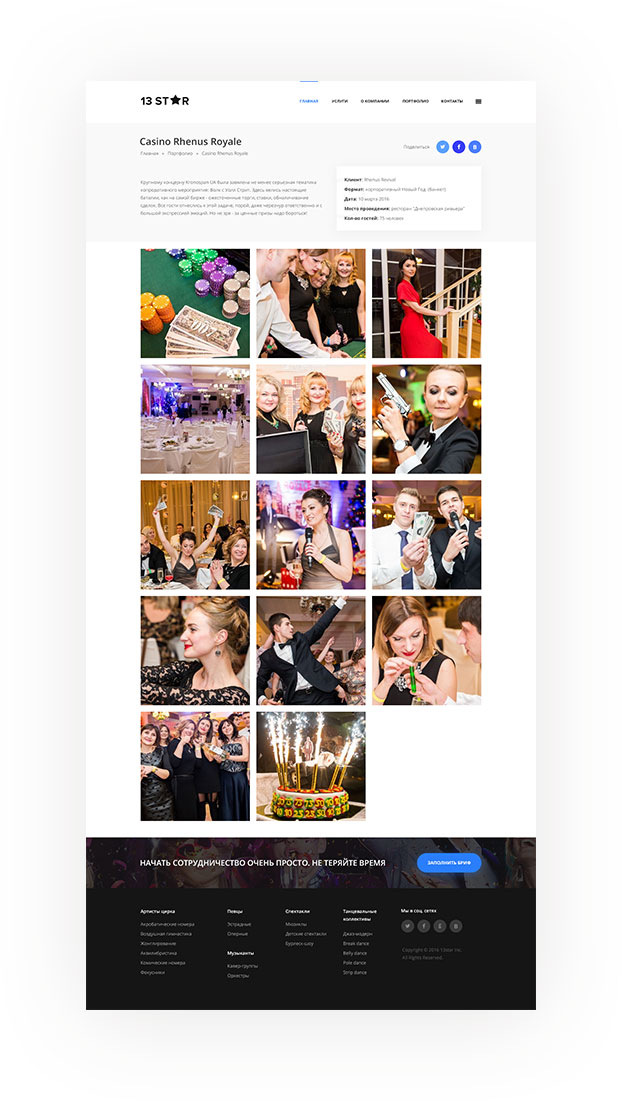Open the Контакты page
The width and height of the screenshot is (622, 1101).
(452, 101)
